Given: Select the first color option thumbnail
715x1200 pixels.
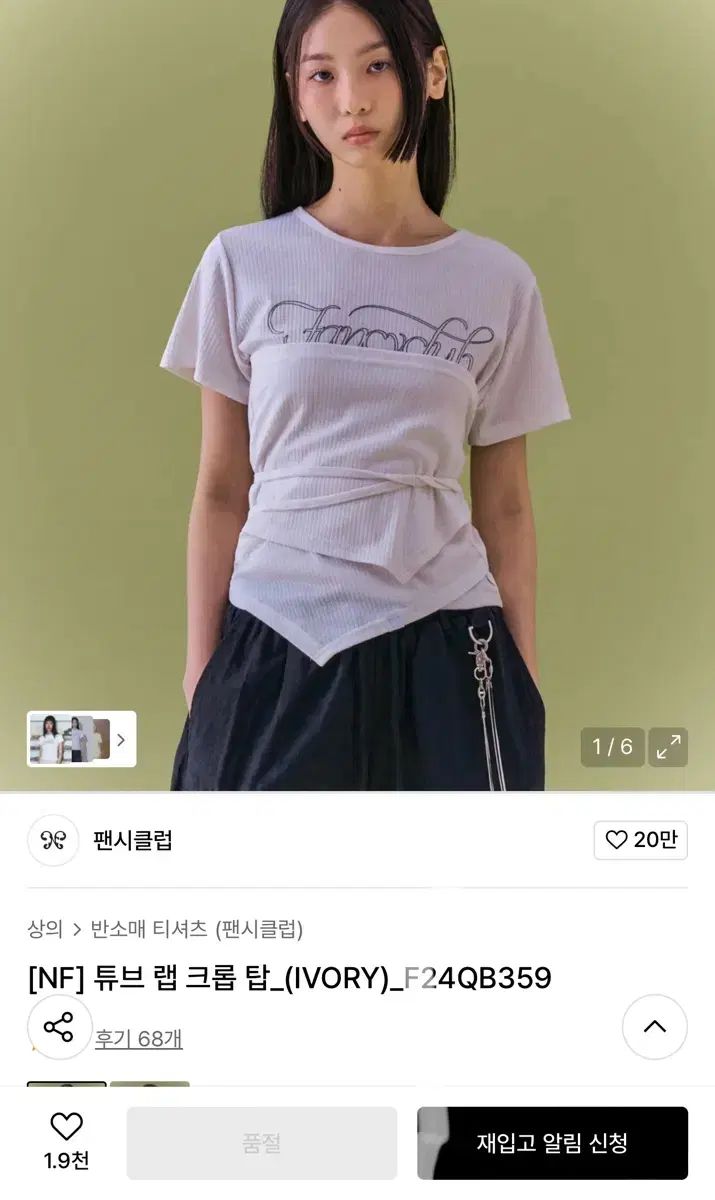Looking at the screenshot, I should click(x=66, y=1086).
